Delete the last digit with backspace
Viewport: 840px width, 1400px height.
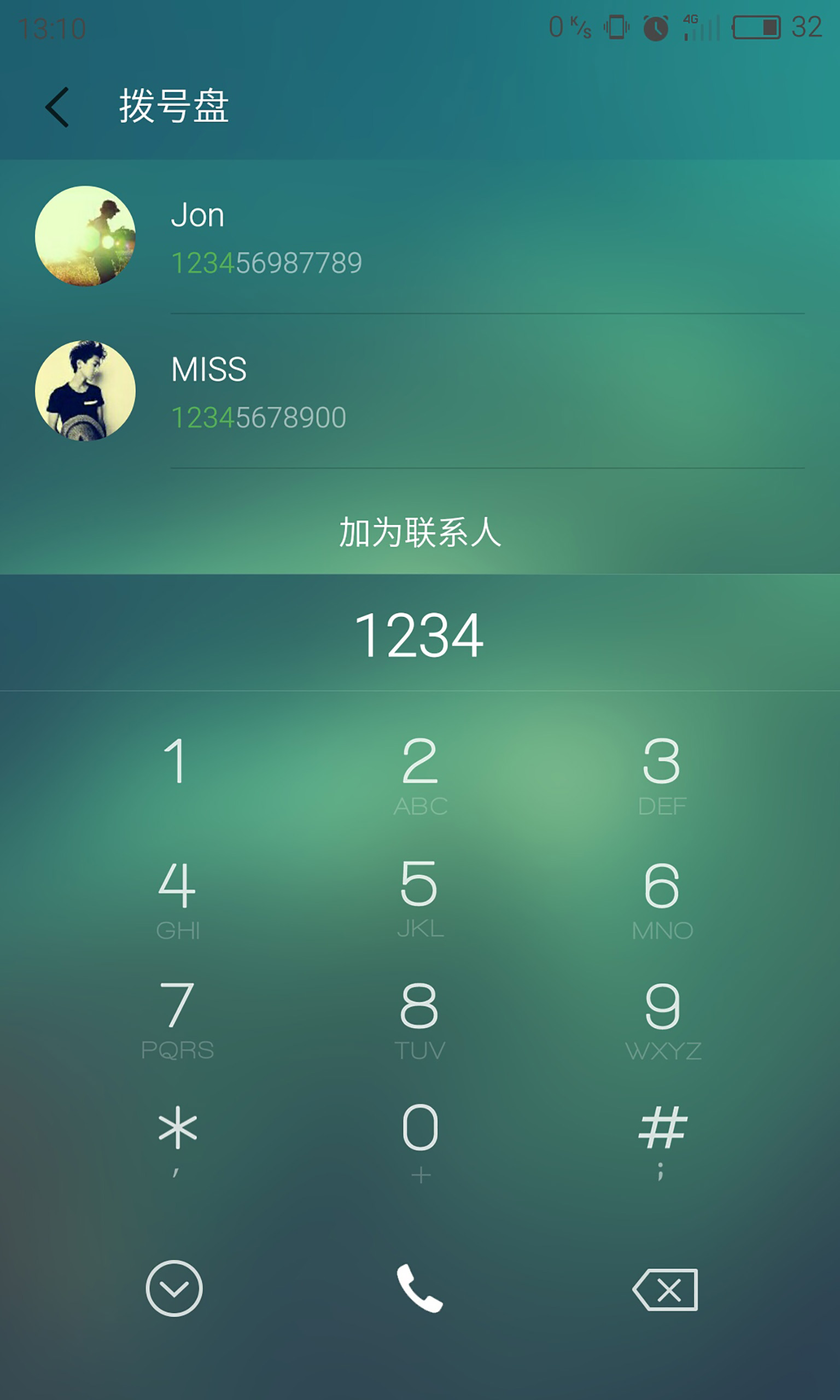(x=664, y=1290)
